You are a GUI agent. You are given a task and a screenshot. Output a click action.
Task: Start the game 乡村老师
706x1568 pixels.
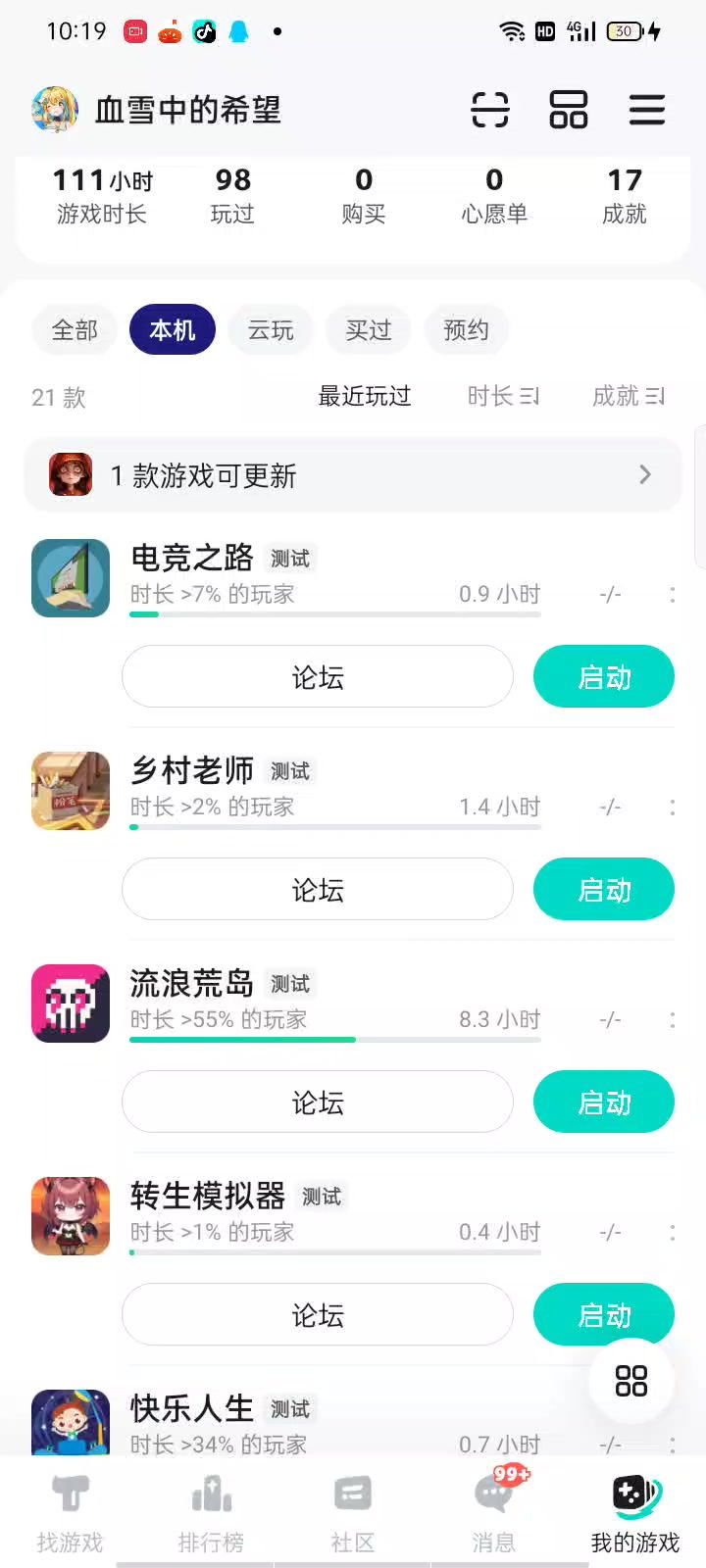click(x=604, y=890)
